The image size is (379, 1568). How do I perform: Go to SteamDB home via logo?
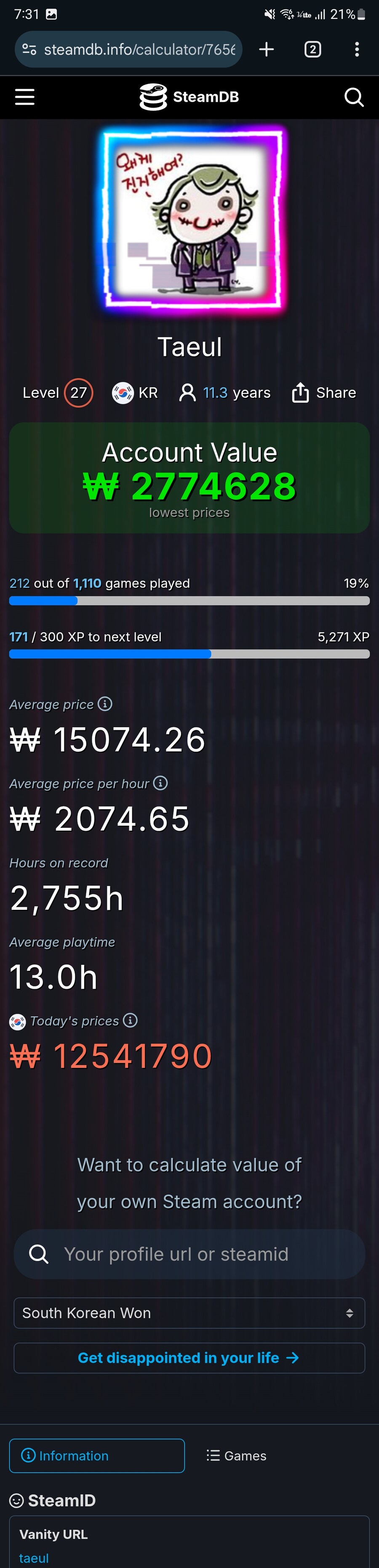(x=189, y=97)
